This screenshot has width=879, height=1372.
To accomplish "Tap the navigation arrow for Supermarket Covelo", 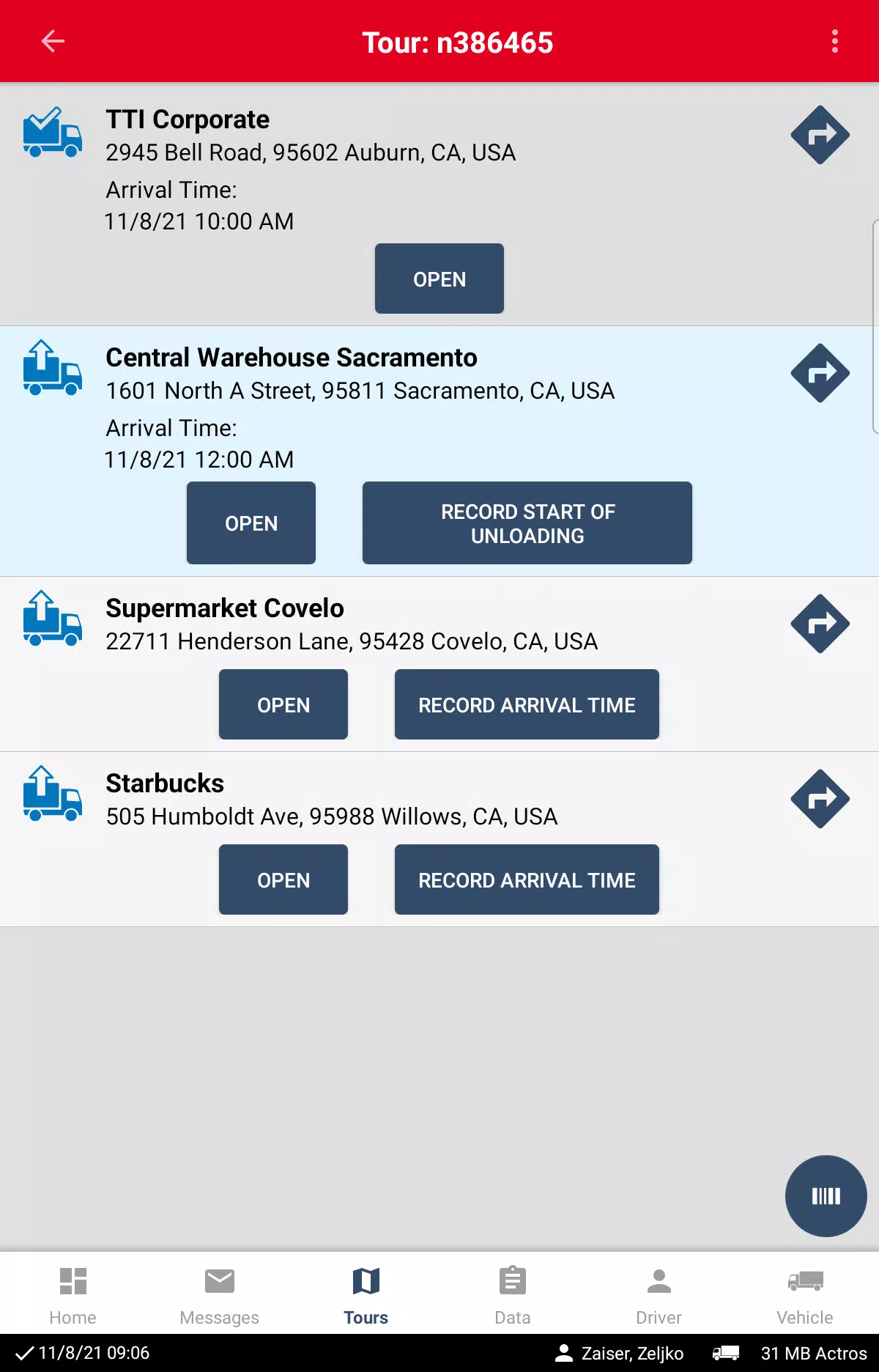I will click(820, 624).
